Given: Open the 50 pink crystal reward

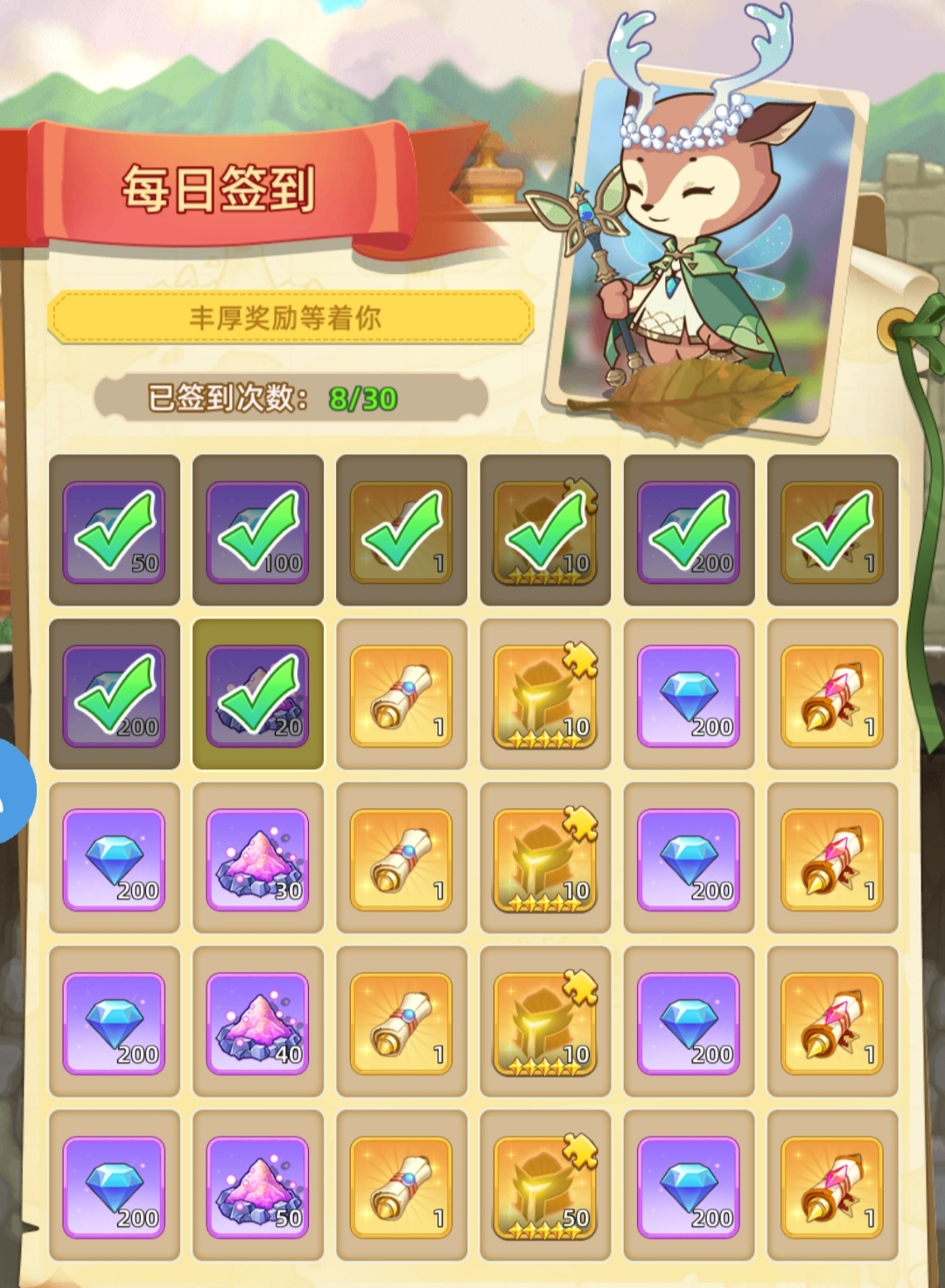Looking at the screenshot, I should (x=257, y=1186).
